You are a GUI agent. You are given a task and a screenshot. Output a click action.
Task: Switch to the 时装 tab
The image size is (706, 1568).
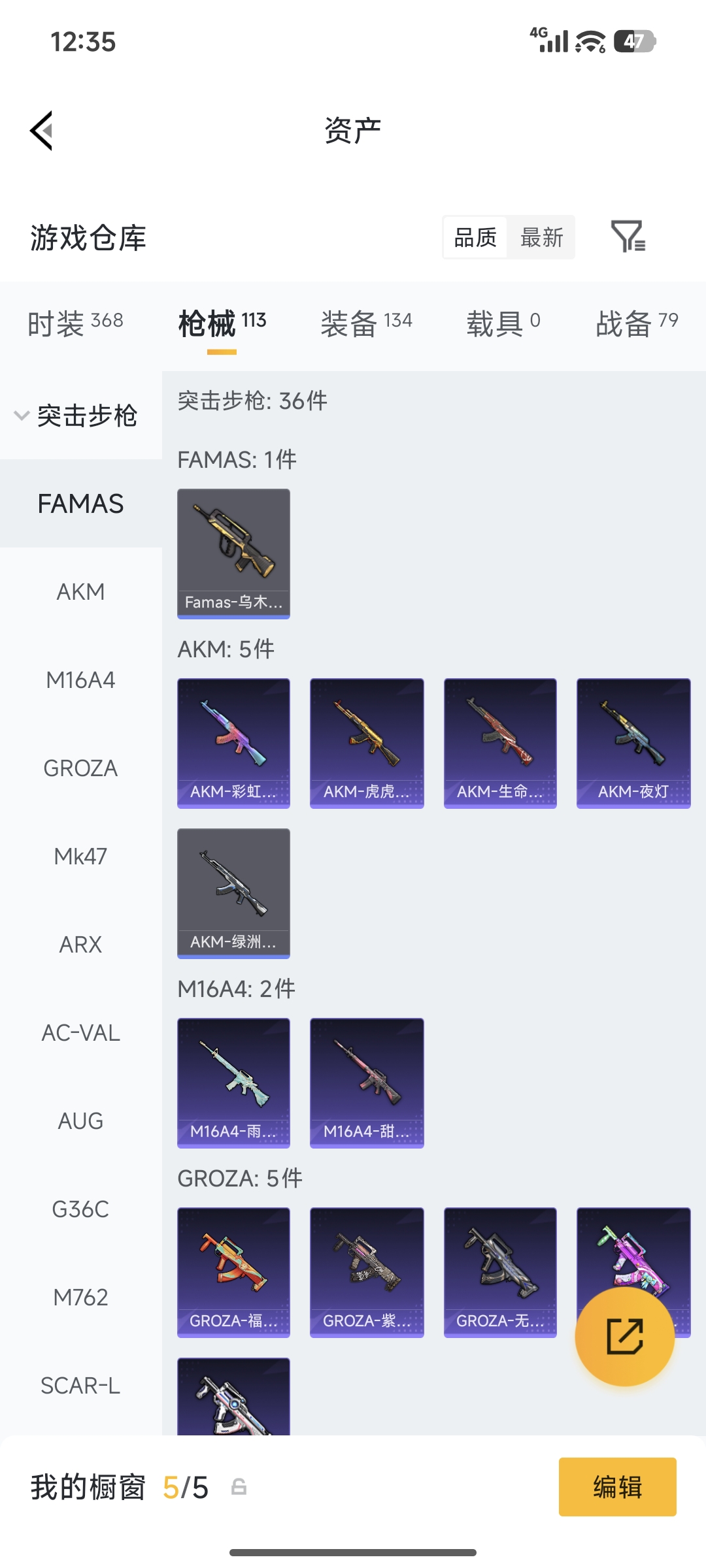75,323
